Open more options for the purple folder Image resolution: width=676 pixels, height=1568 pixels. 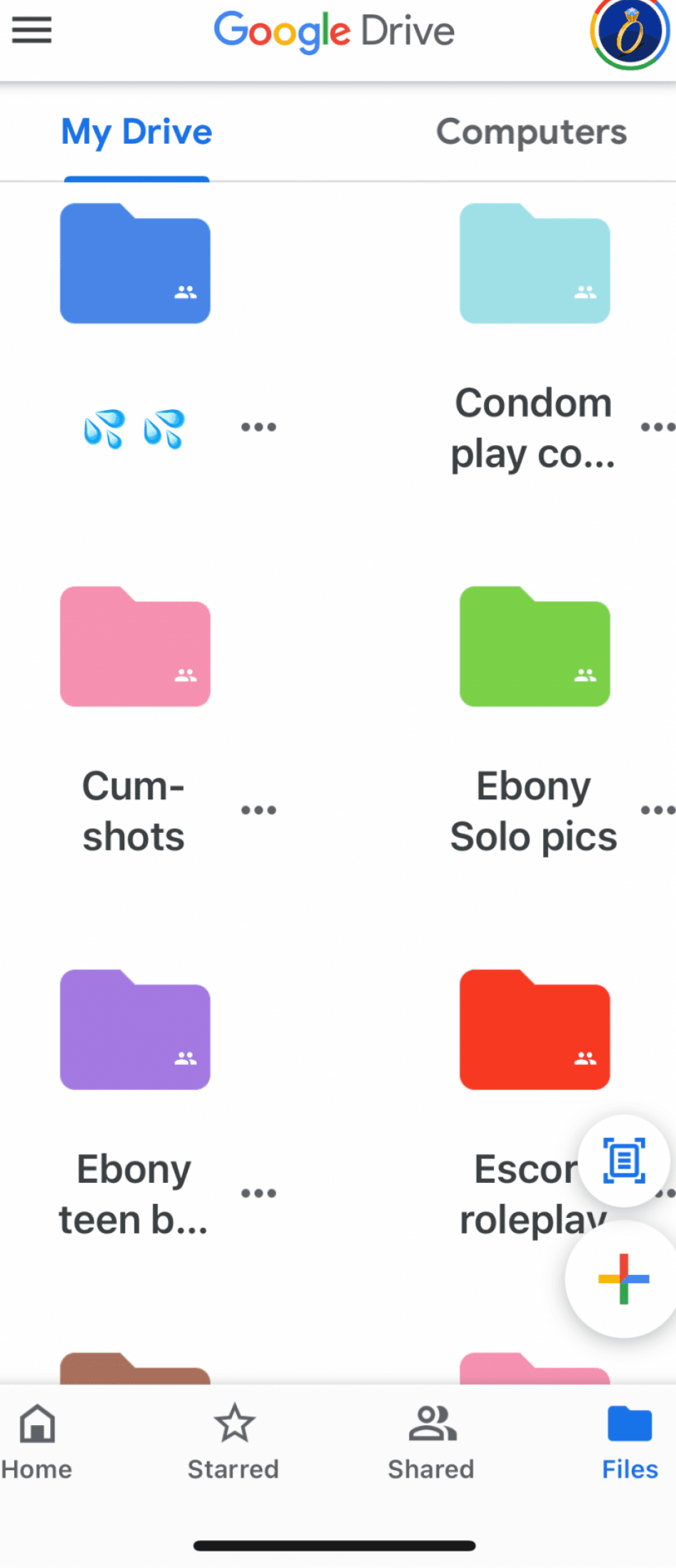pyautogui.click(x=258, y=1193)
